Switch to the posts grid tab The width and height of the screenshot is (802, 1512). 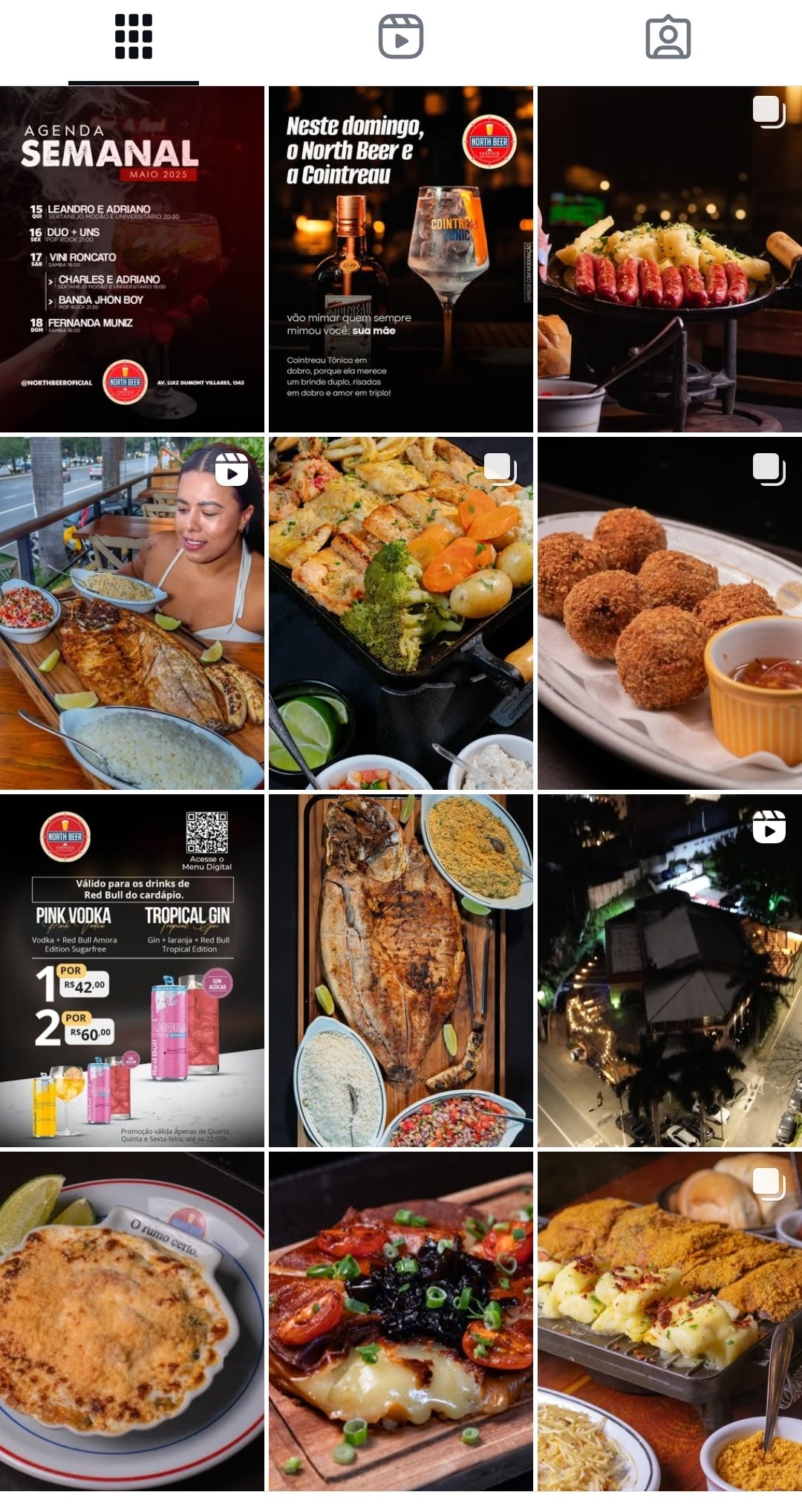pyautogui.click(x=134, y=36)
